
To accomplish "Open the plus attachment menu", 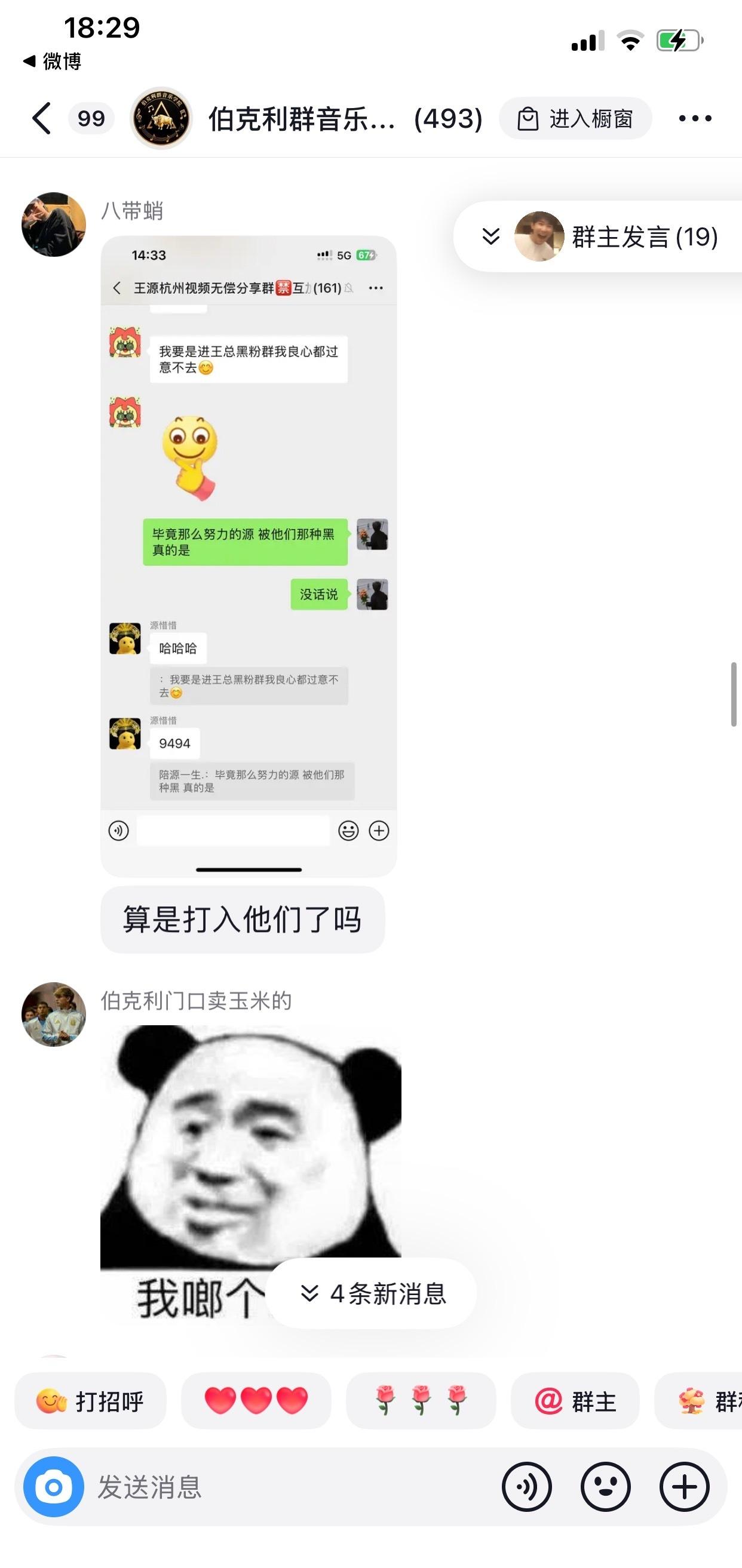I will [x=685, y=1487].
